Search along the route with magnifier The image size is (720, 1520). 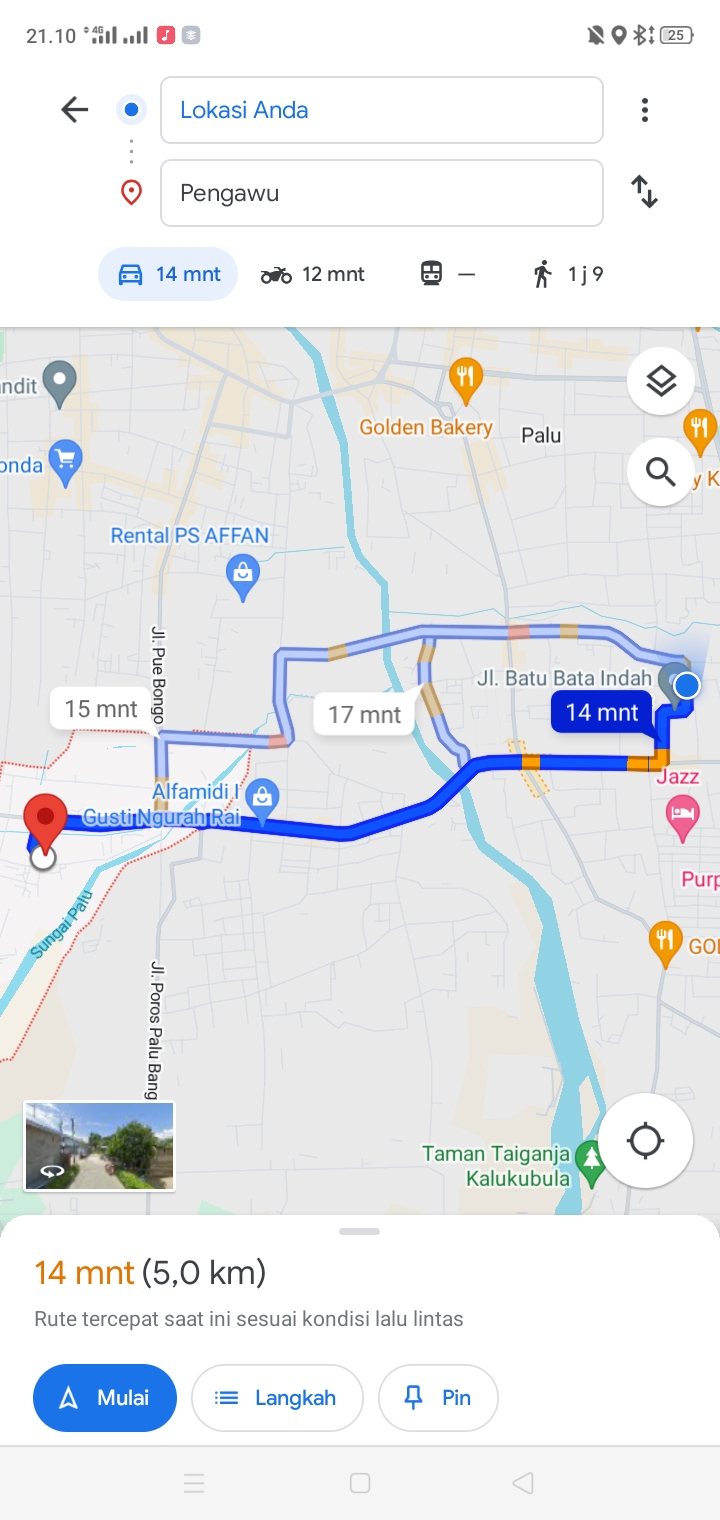coord(661,471)
